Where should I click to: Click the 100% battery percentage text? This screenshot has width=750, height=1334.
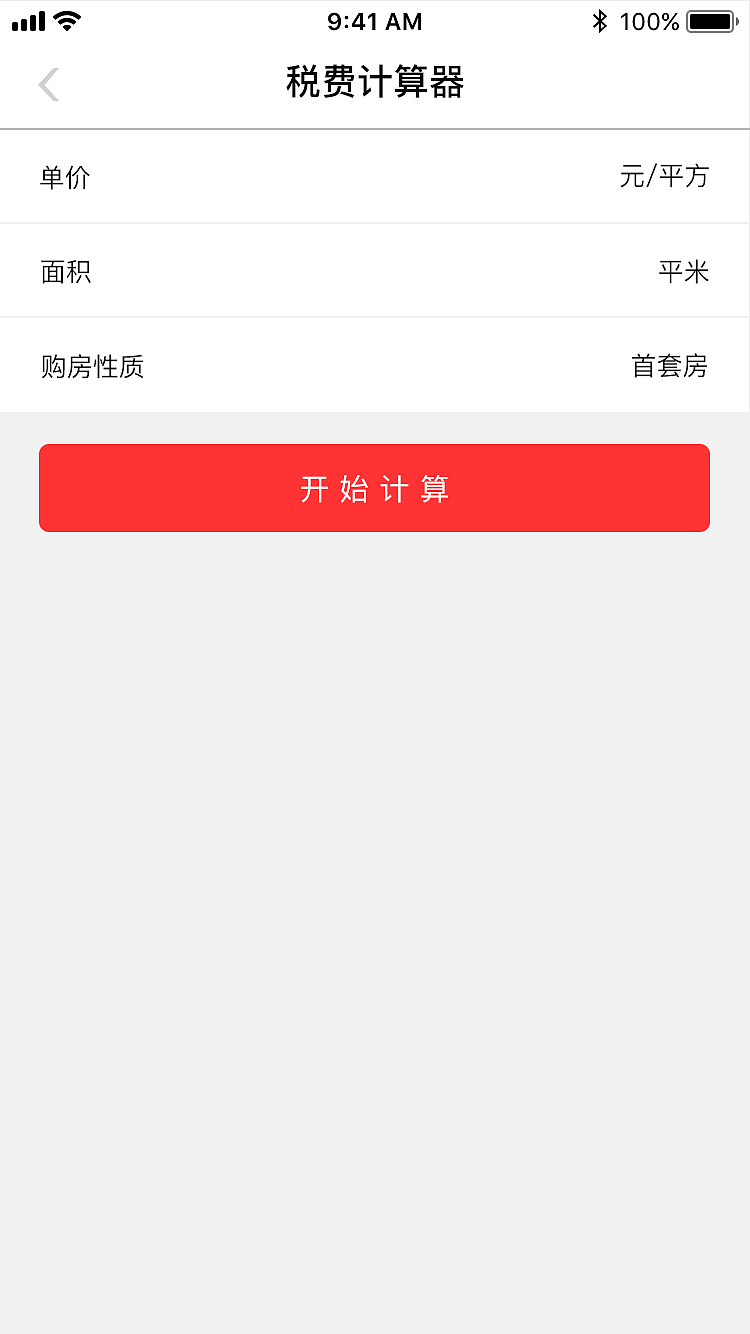tap(651, 20)
